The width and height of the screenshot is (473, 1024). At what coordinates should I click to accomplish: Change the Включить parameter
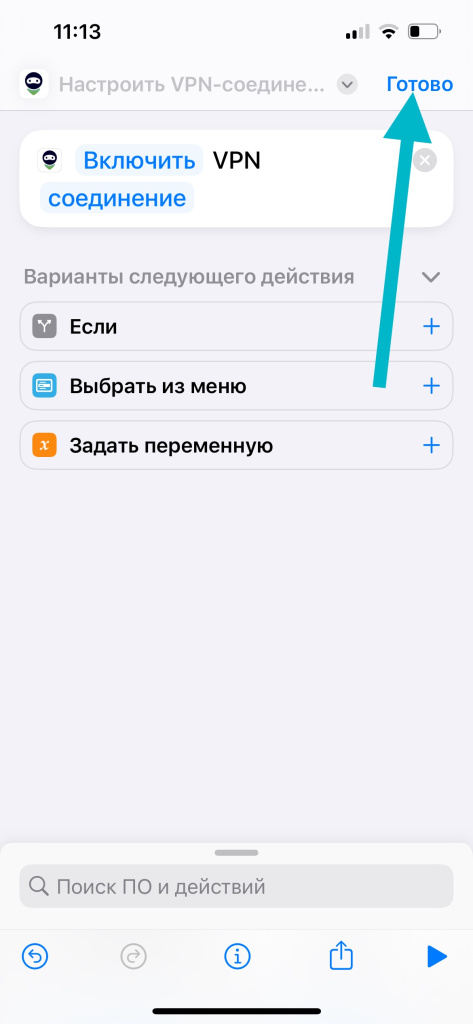point(139,160)
